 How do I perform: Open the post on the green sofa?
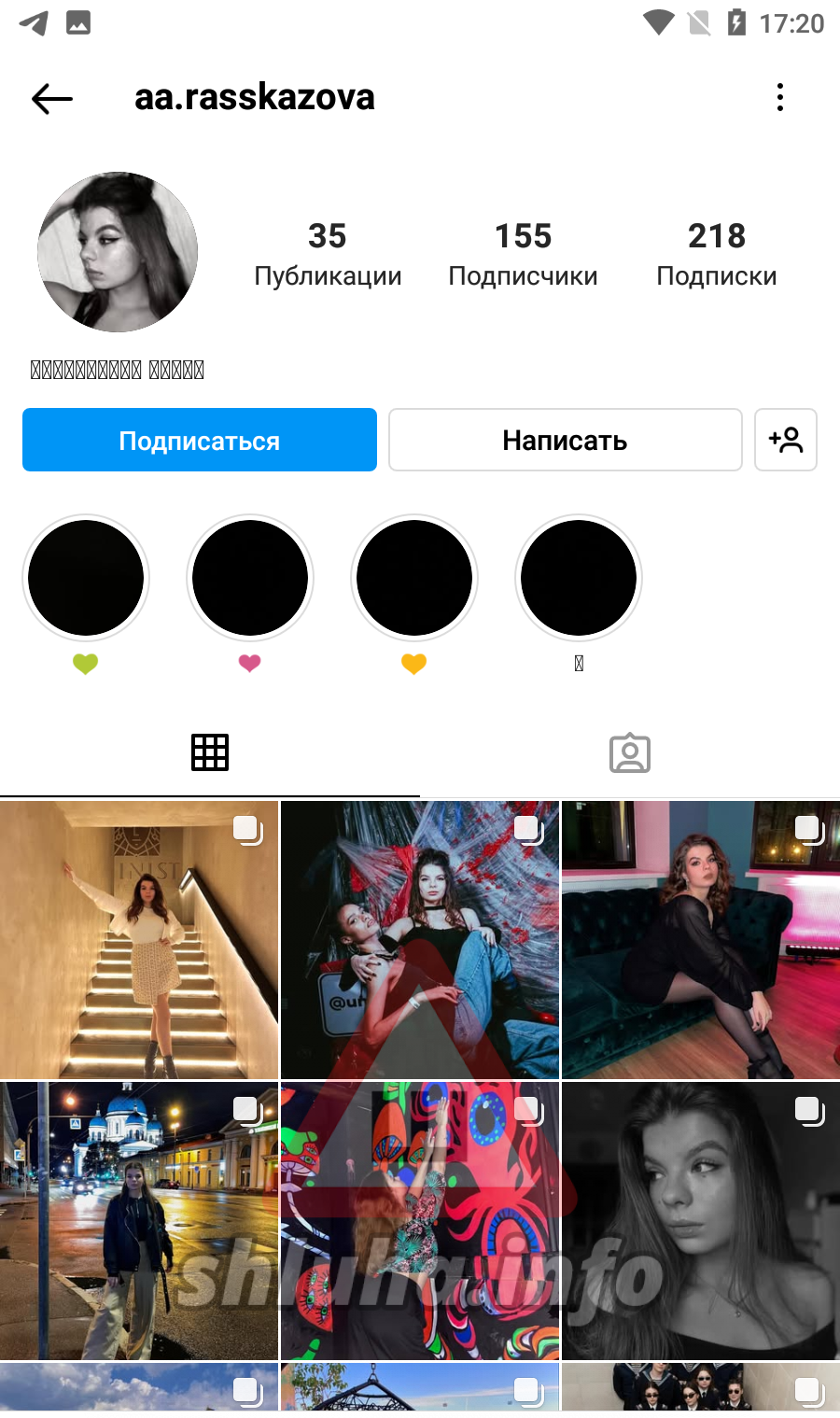click(x=701, y=940)
